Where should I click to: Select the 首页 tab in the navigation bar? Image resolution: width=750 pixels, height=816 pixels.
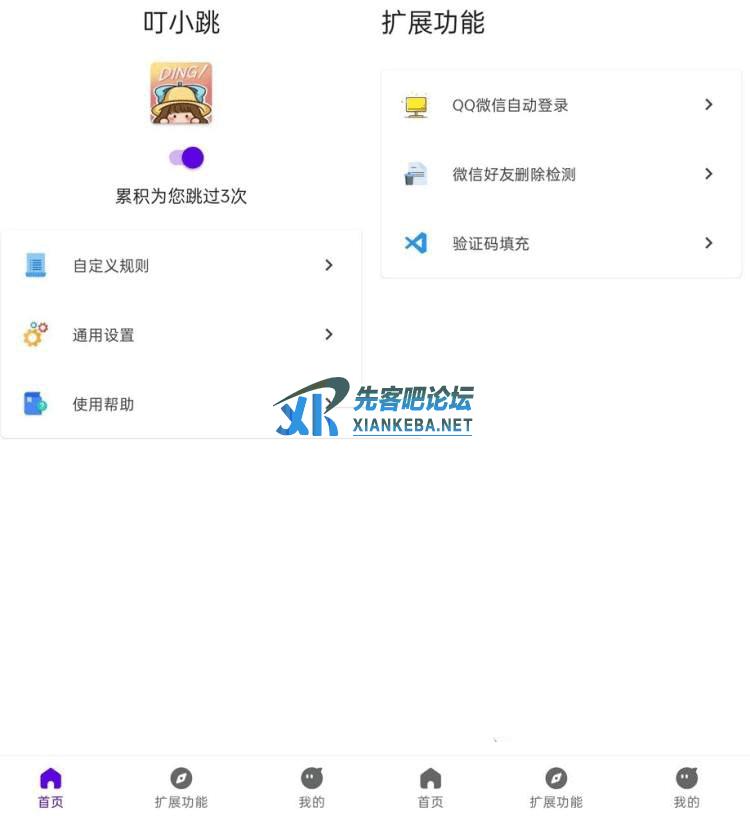click(51, 785)
